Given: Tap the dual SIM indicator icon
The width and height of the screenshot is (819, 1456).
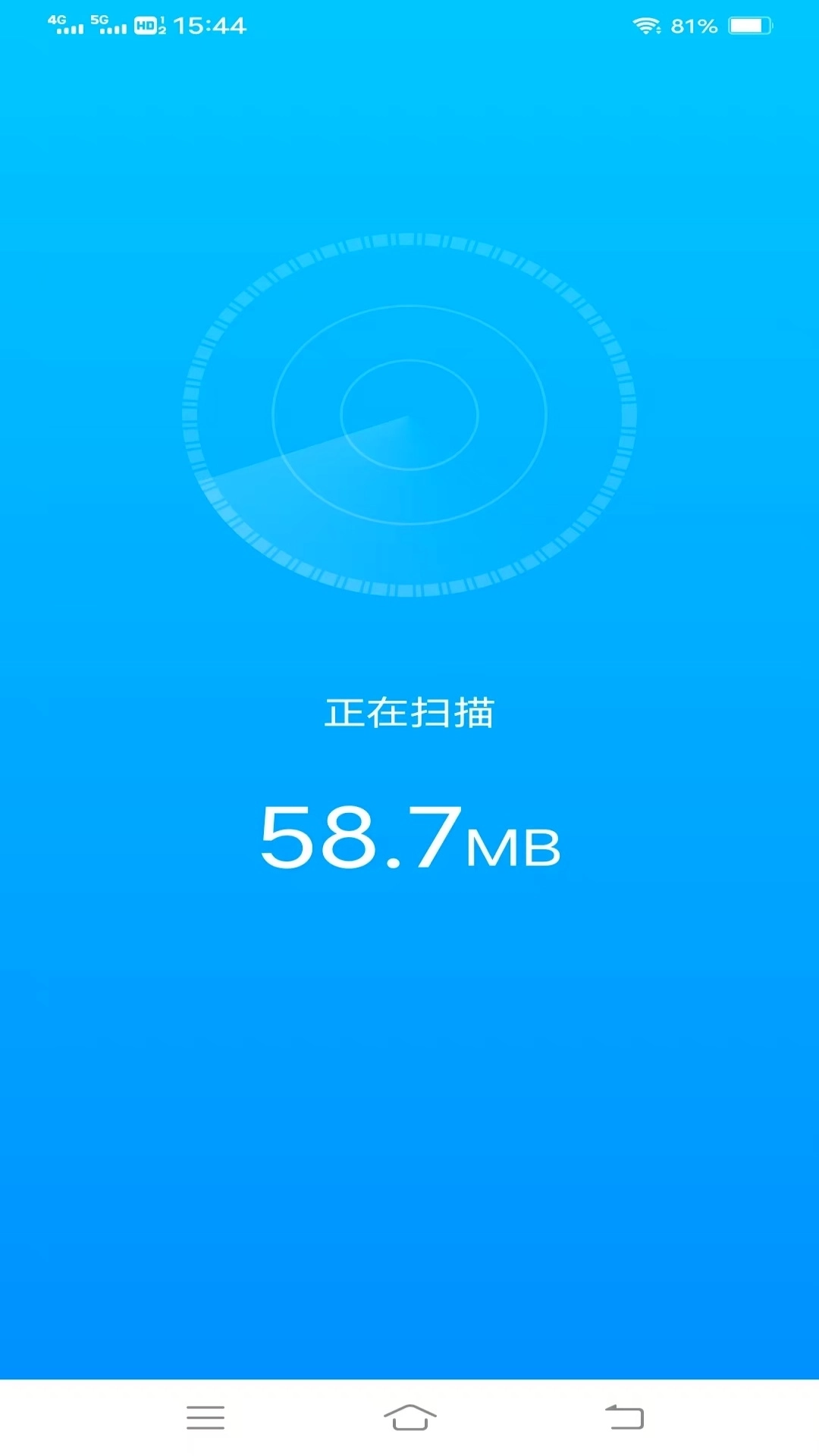Looking at the screenshot, I should pyautogui.click(x=161, y=25).
